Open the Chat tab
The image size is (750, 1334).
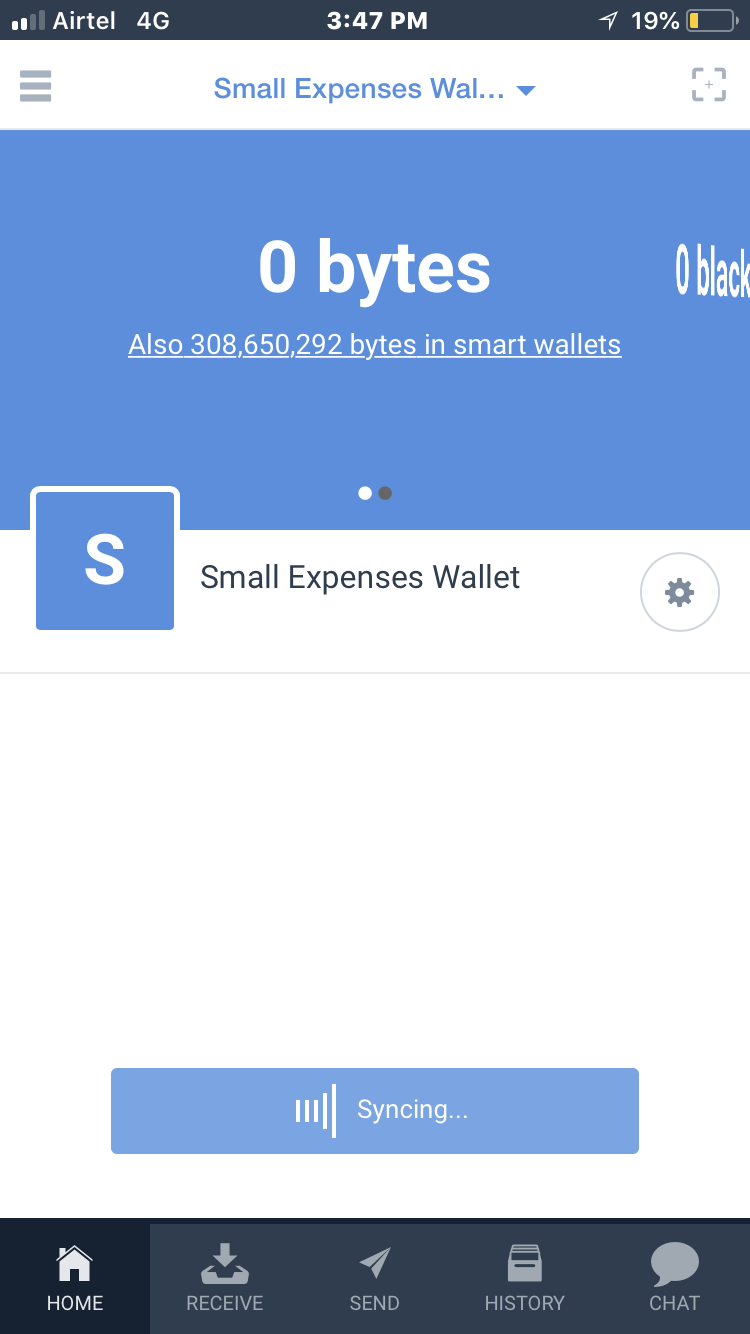[674, 1277]
